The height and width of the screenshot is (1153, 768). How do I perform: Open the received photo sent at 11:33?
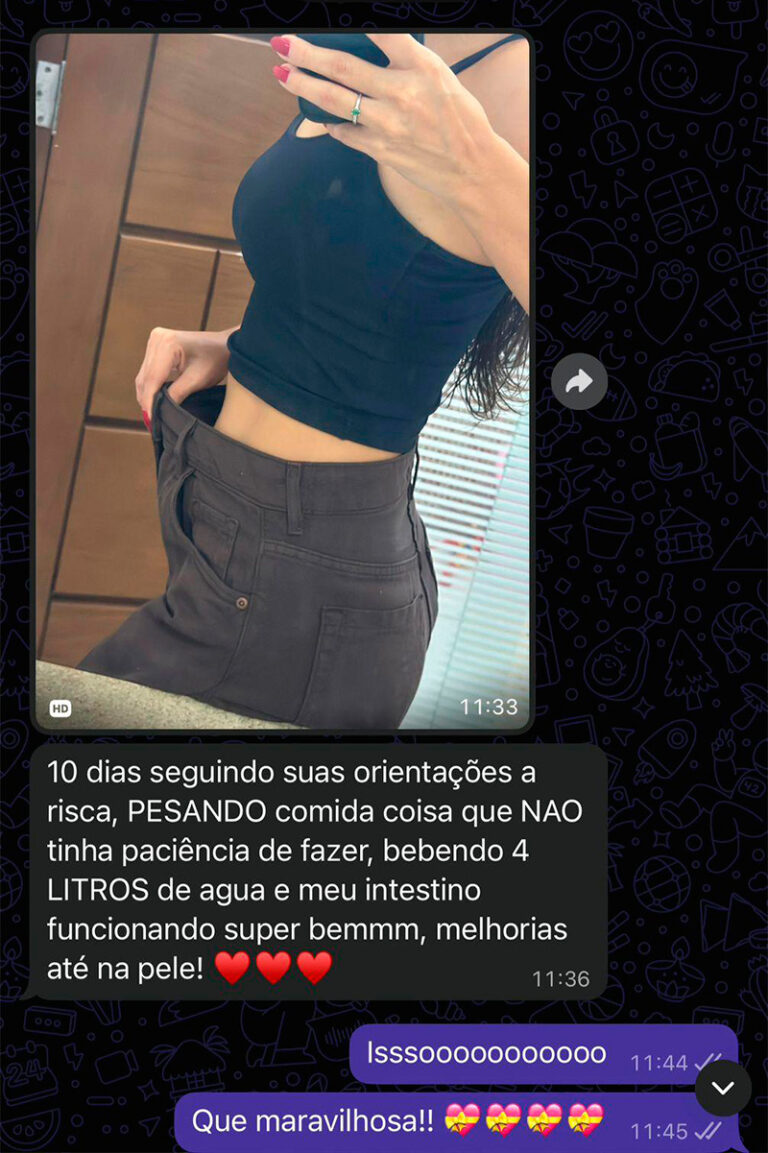point(282,380)
